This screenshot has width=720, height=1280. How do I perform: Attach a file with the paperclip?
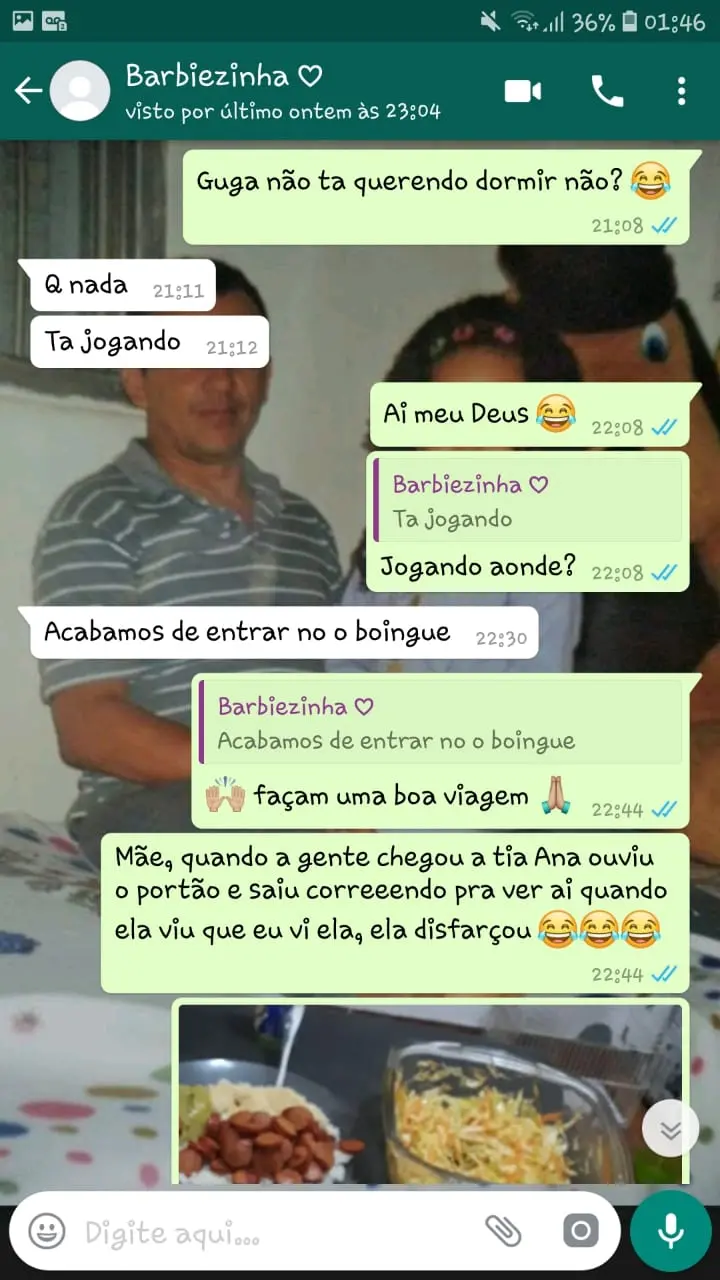coord(503,1231)
